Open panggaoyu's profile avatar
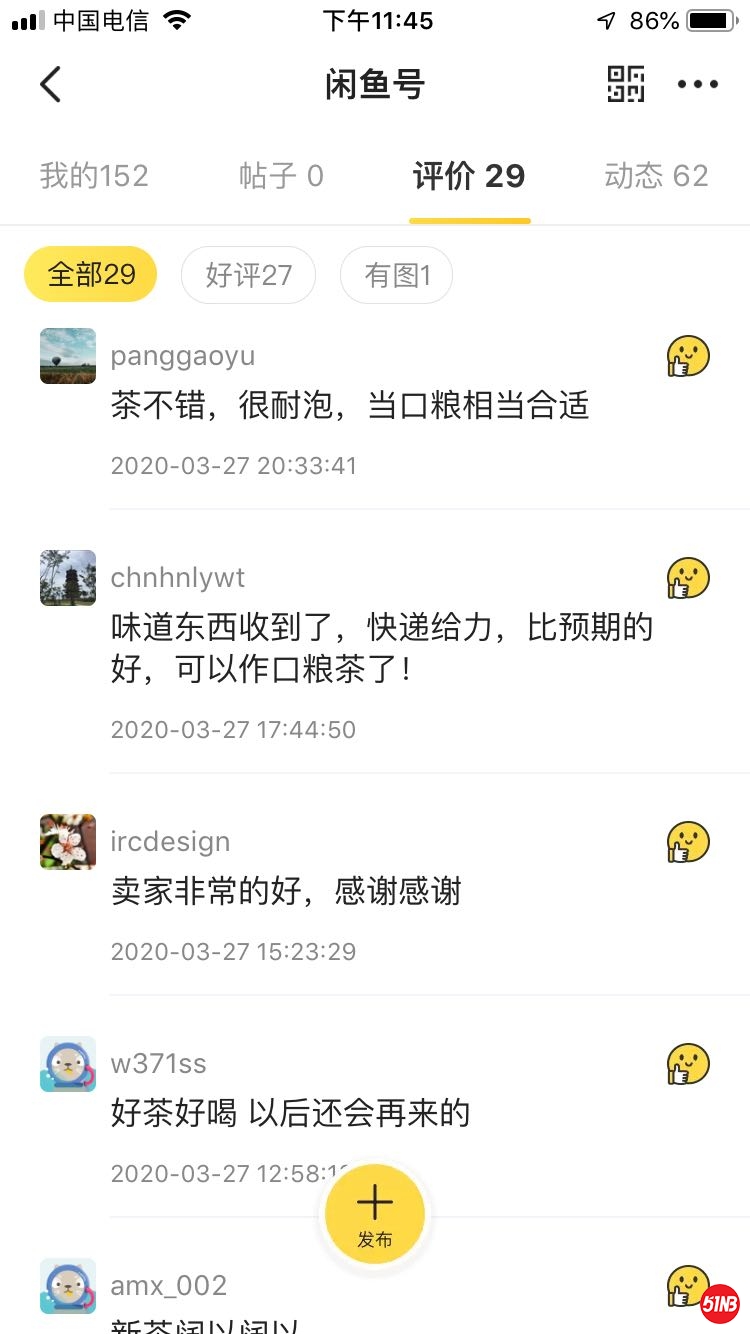Screen dimensions: 750x1334 pos(68,356)
